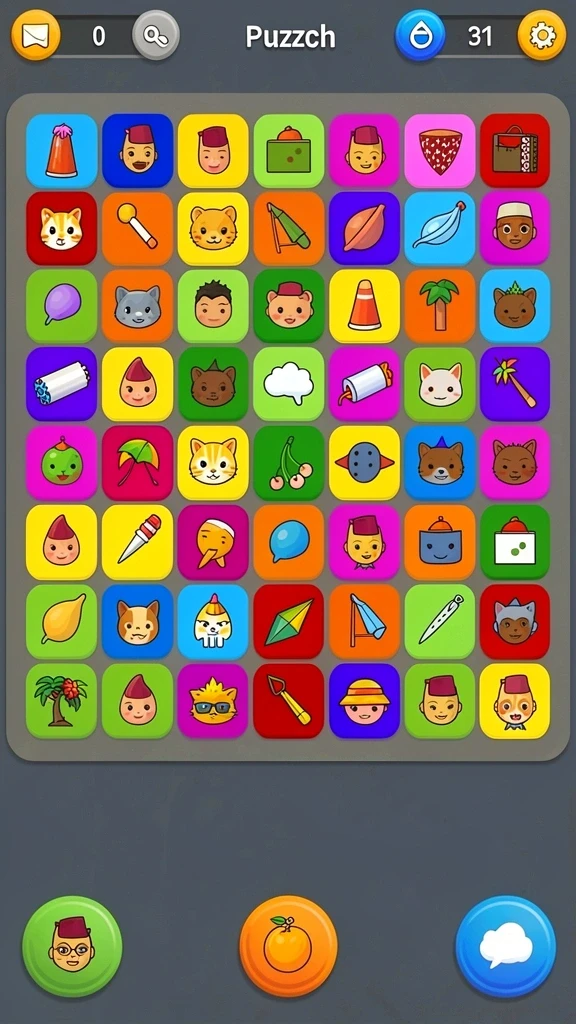576x1024 pixels.
Task: Open the settings gear
Action: (x=541, y=35)
